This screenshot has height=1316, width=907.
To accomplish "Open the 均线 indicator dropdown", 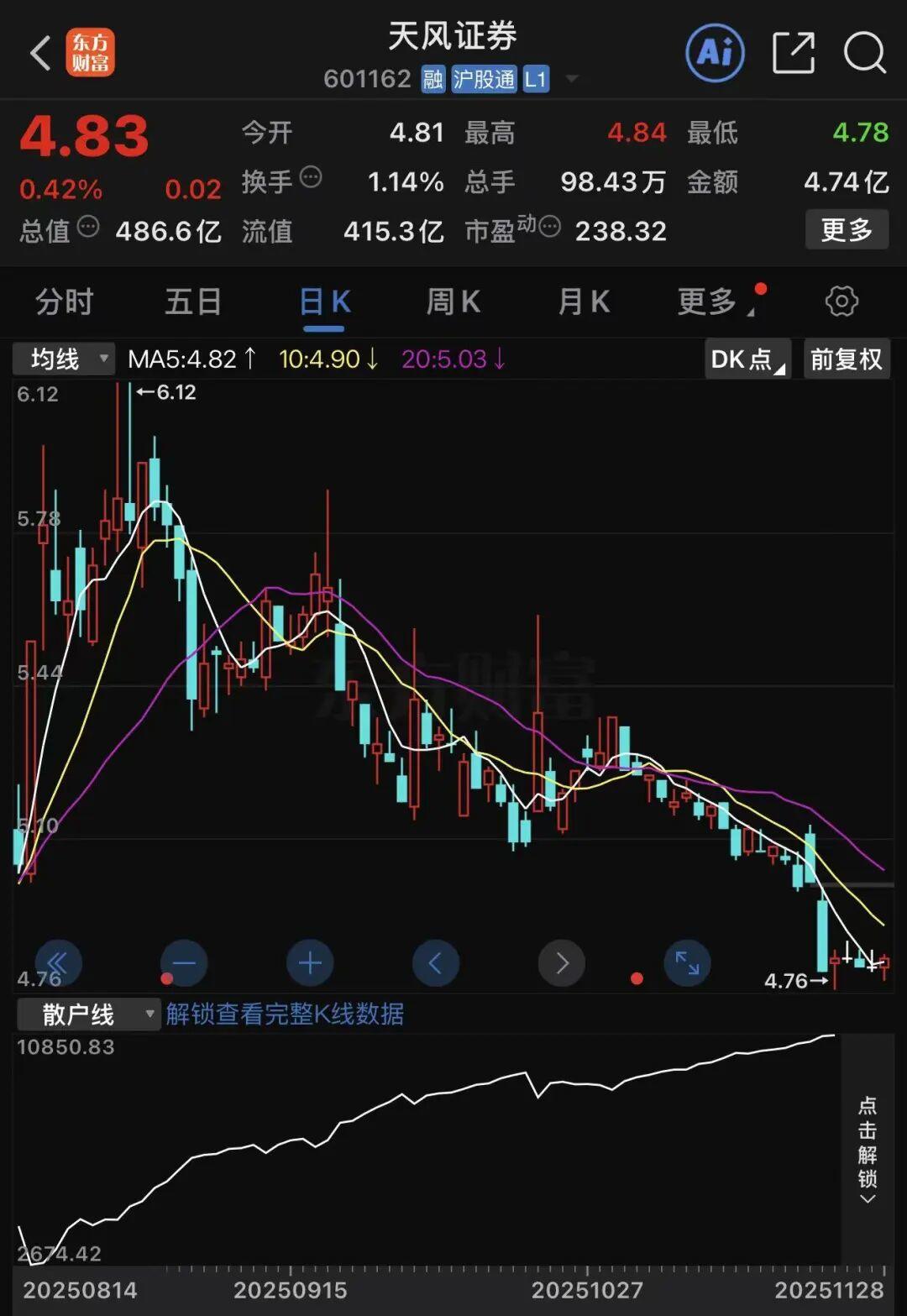I will click(62, 359).
